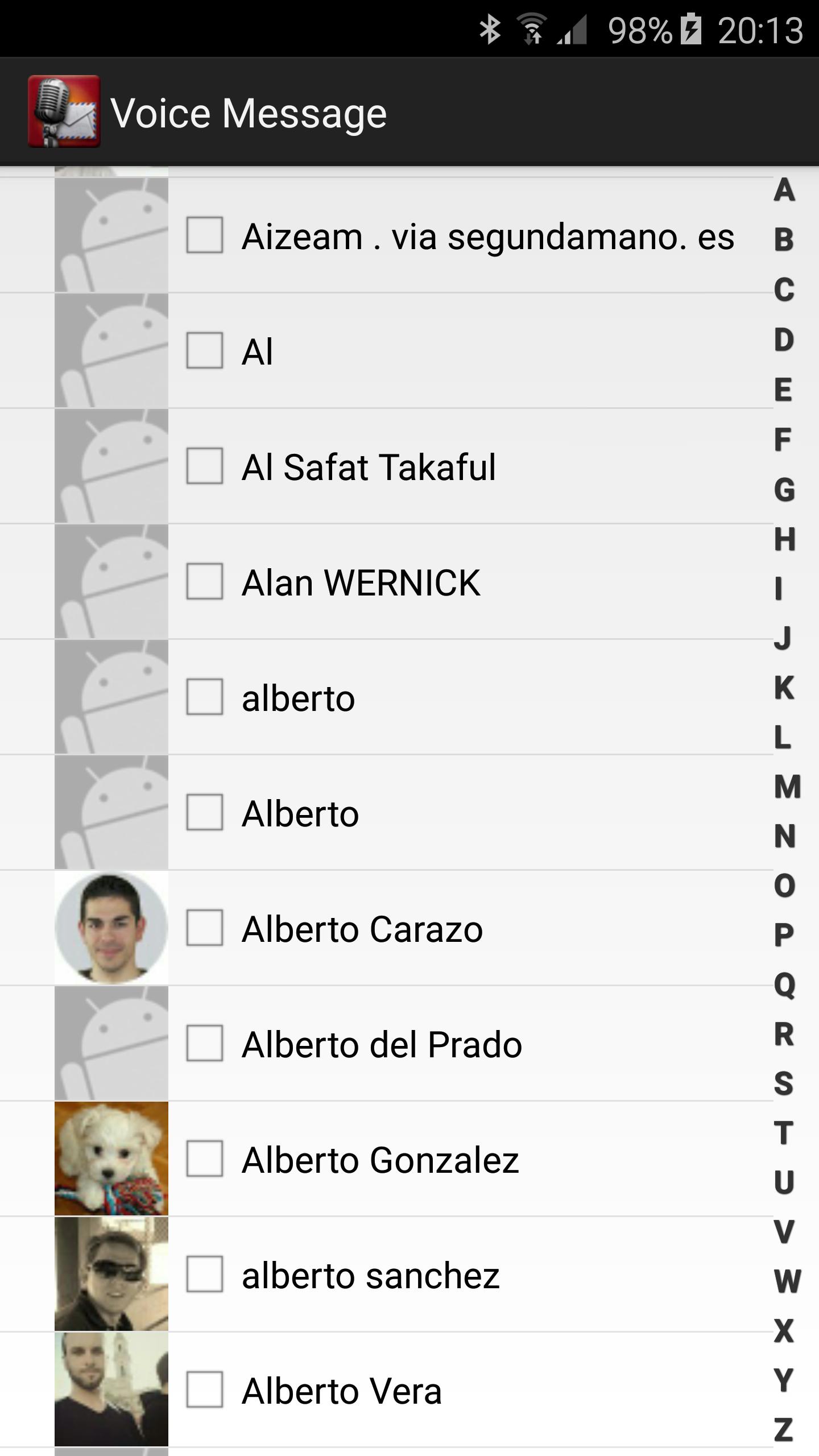The width and height of the screenshot is (819, 1456).
Task: Check the lowercase alberto contact
Action: pos(204,697)
